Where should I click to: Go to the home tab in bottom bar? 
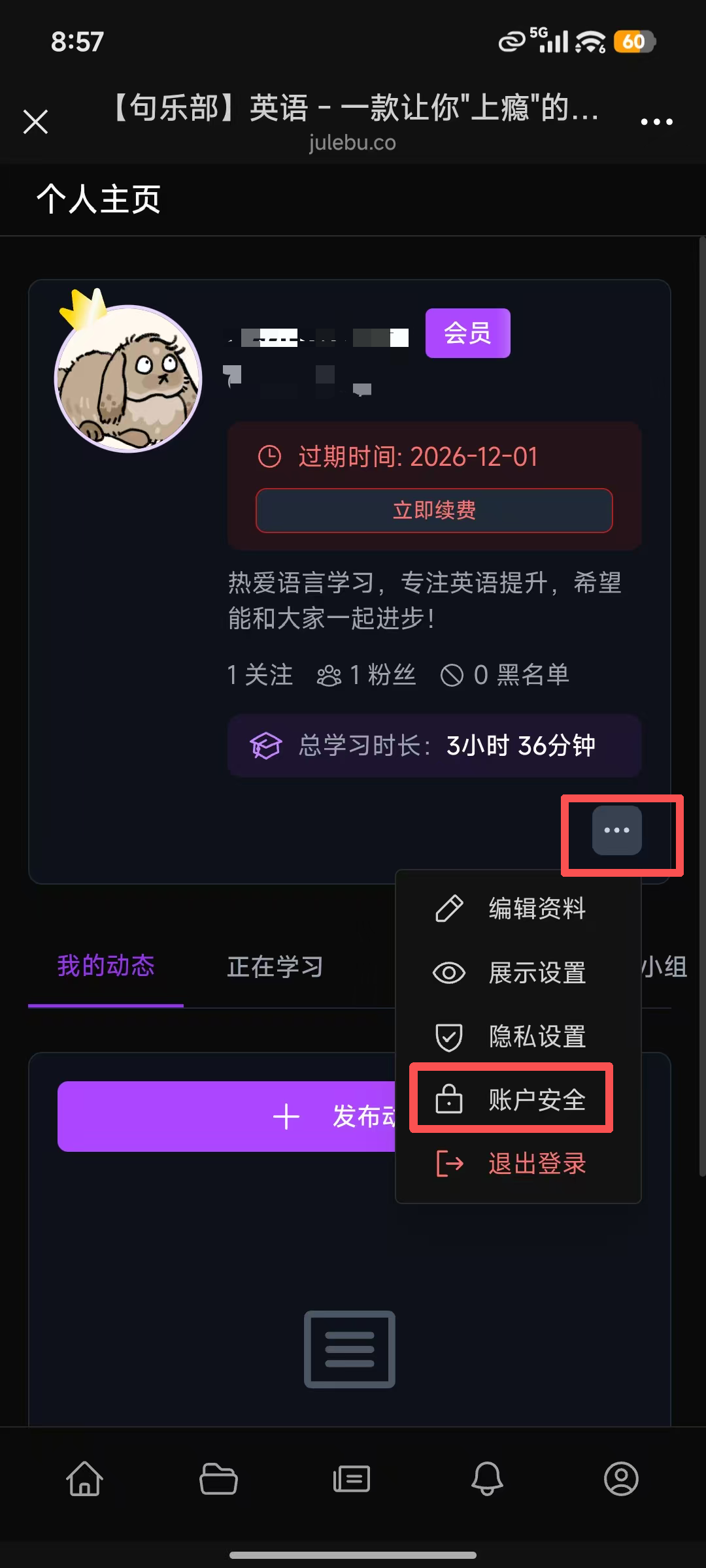click(x=85, y=1478)
